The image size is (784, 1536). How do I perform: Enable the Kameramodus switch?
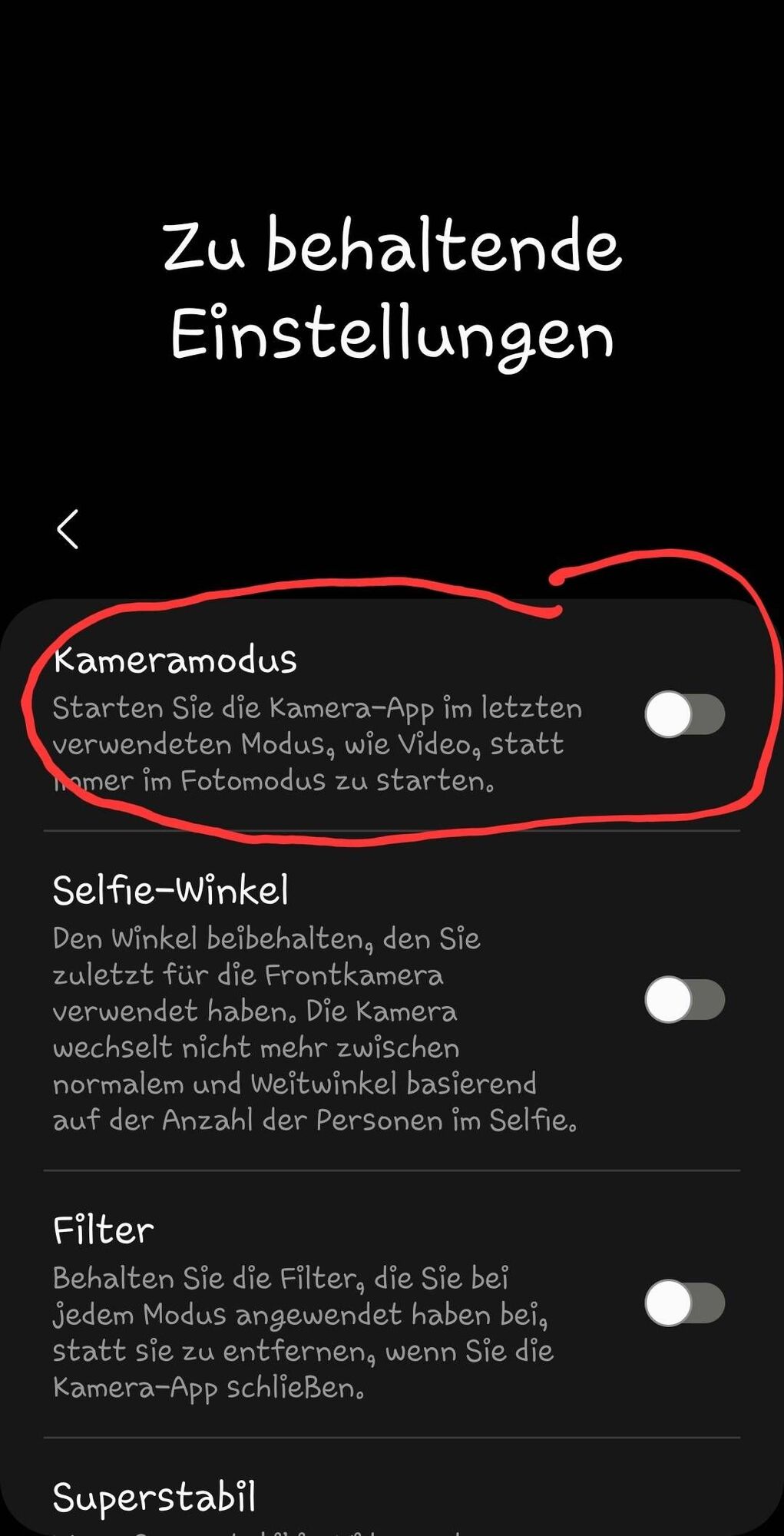(x=684, y=714)
